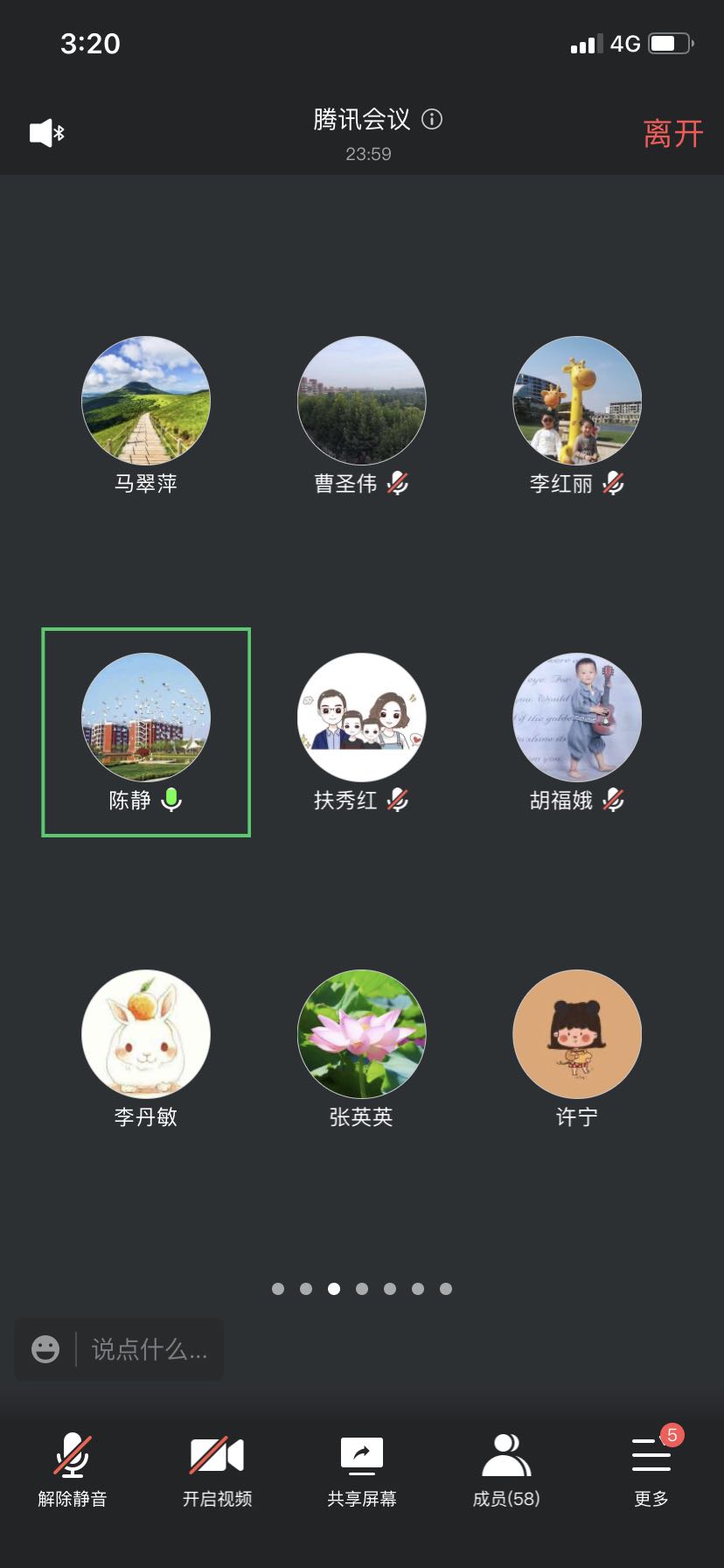Select participant 李丹敏
Viewport: 724px width, 1568px height.
[146, 1035]
